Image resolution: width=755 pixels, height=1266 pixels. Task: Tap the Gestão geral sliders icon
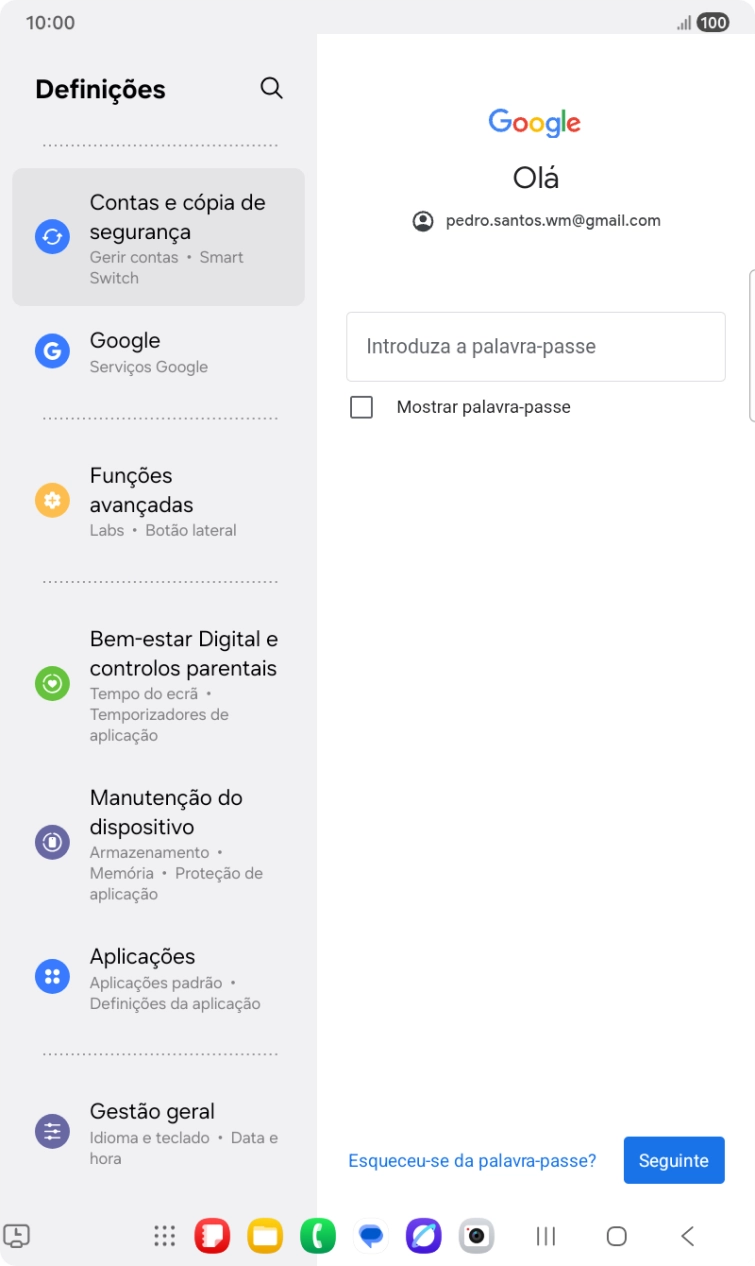[52, 1131]
